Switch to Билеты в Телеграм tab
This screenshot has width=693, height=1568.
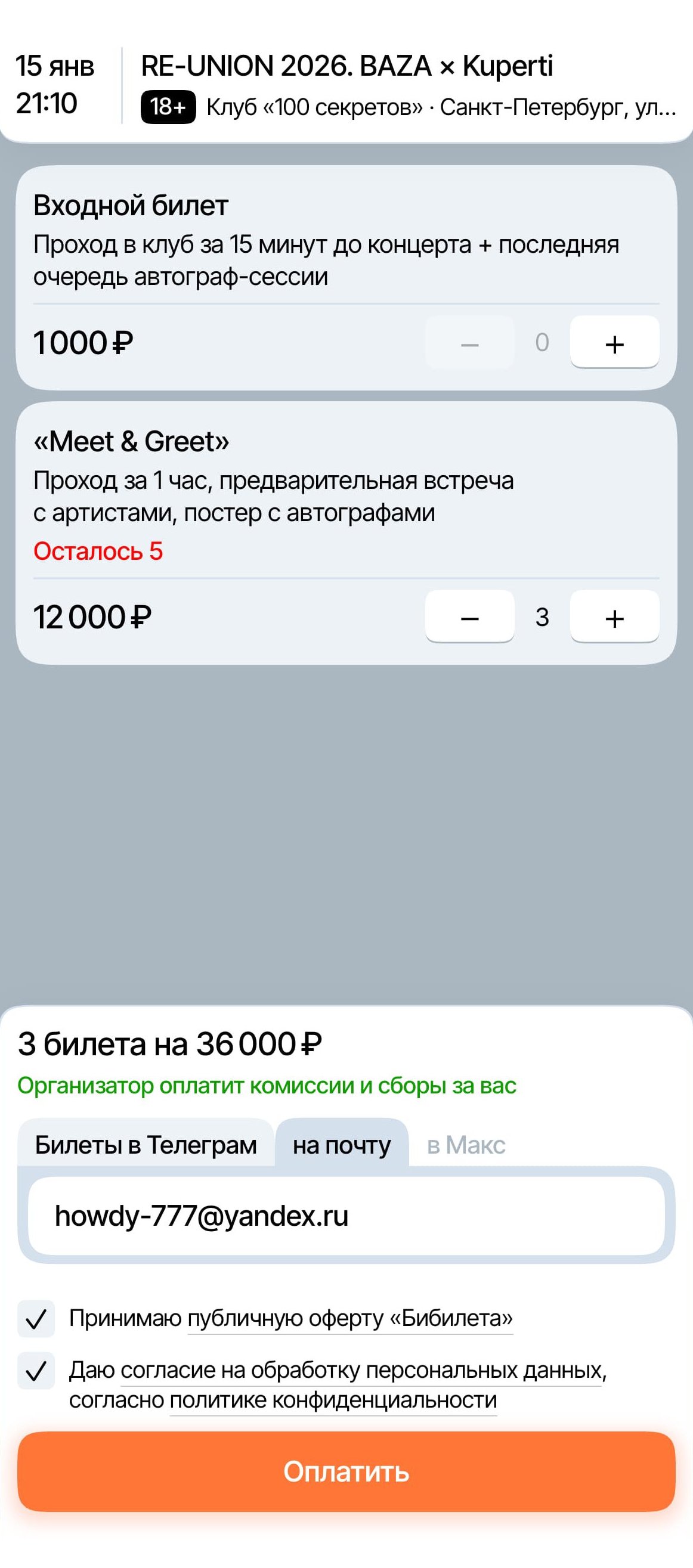pos(146,1145)
